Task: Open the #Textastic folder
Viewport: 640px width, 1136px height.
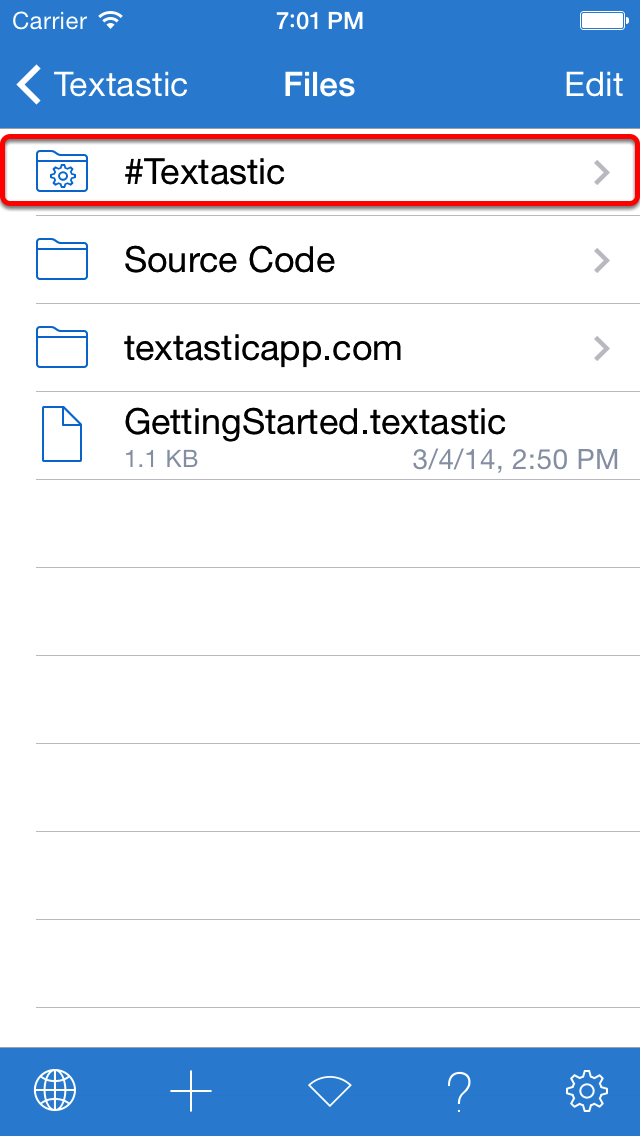Action: click(x=320, y=172)
